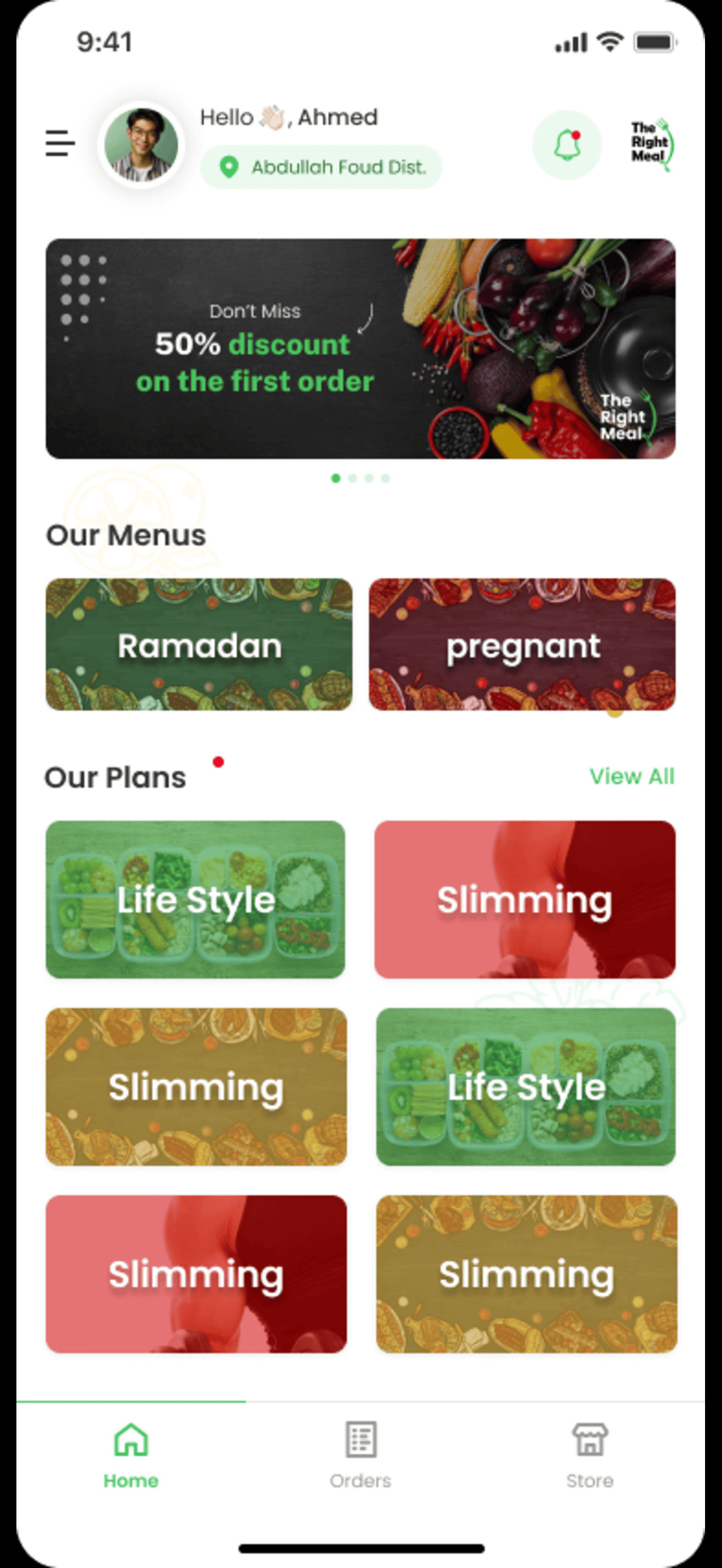Viewport: 722px width, 1568px height.
Task: Open the notifications bell
Action: (567, 145)
